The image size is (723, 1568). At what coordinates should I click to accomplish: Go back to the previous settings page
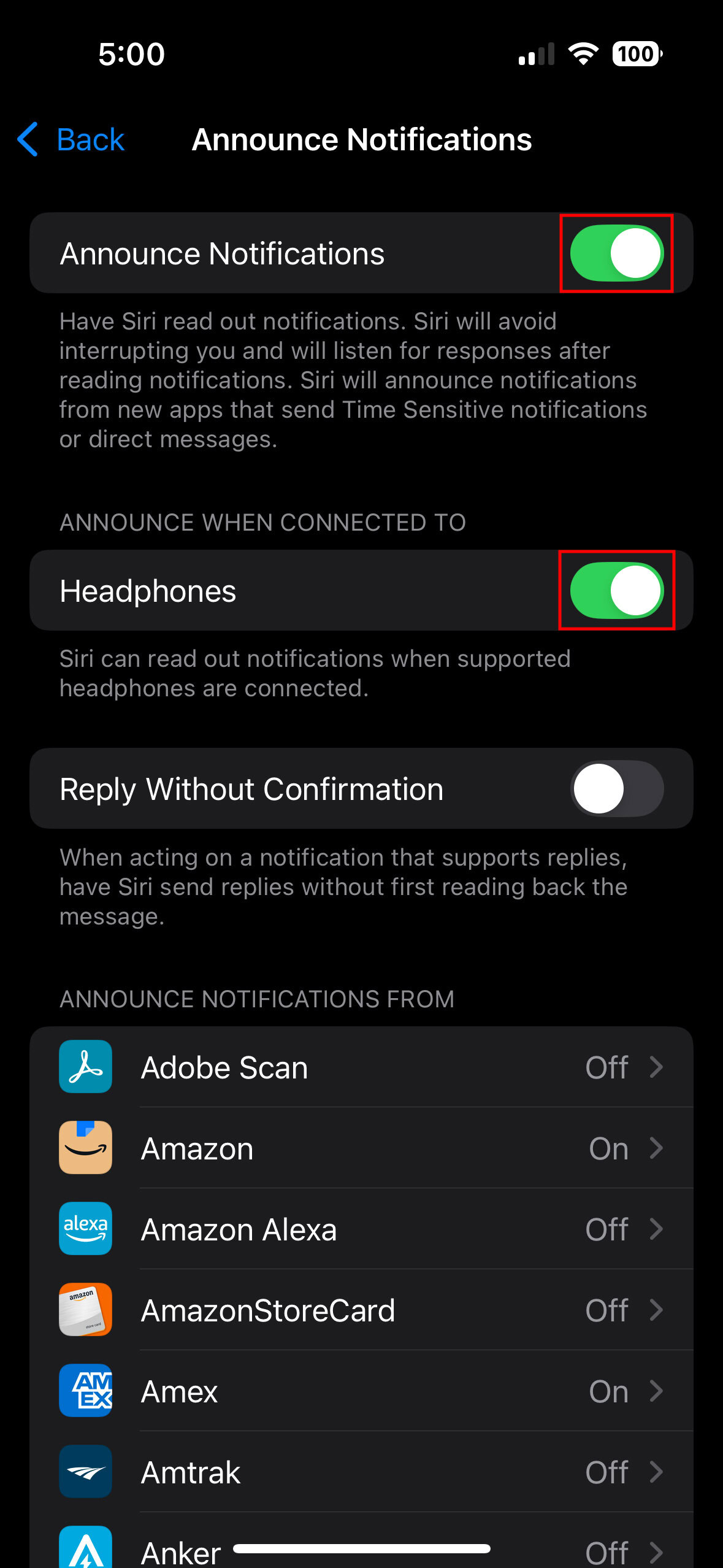tap(72, 140)
